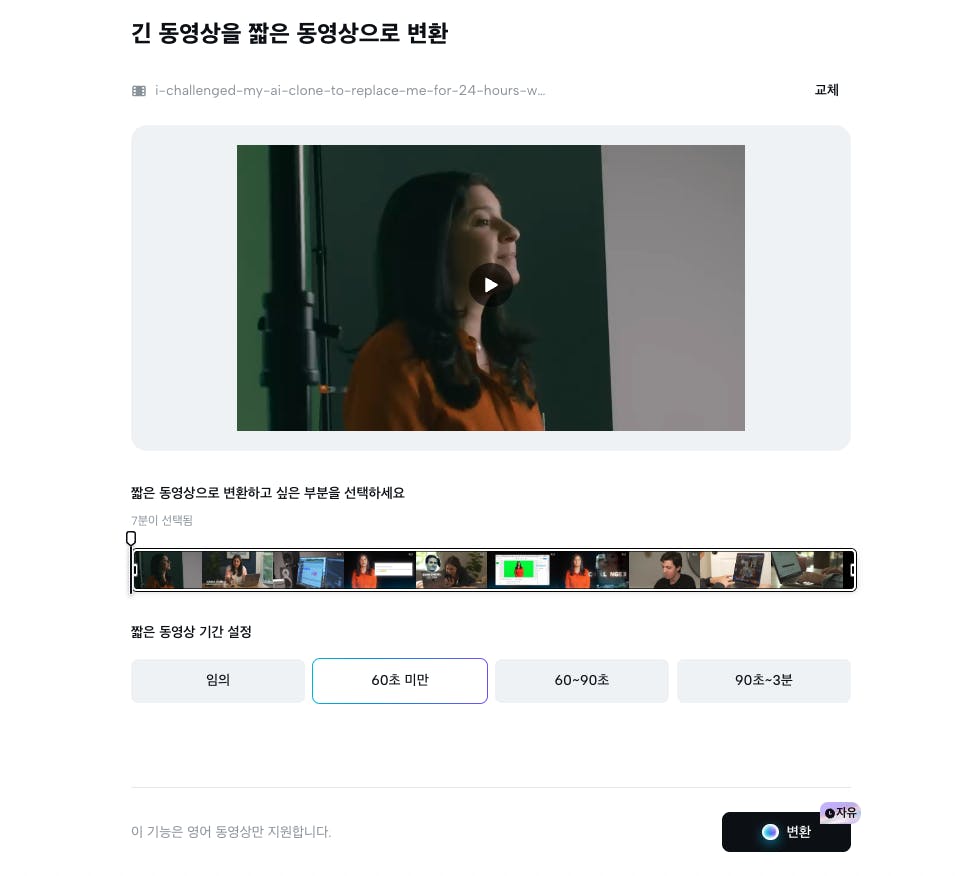Tap the video timeline strip

click(x=494, y=570)
